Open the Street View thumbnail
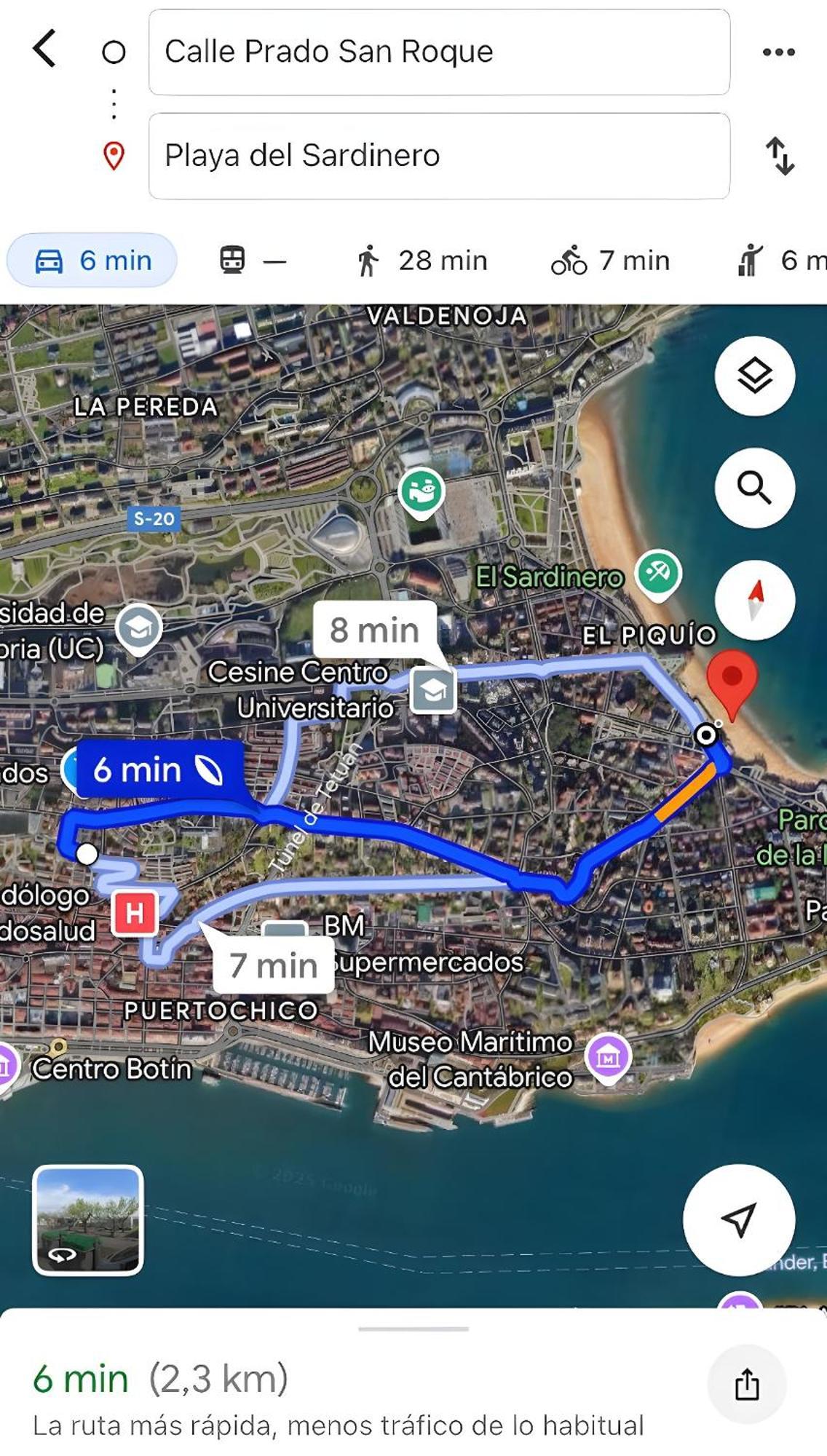827x1456 pixels. point(88,1220)
